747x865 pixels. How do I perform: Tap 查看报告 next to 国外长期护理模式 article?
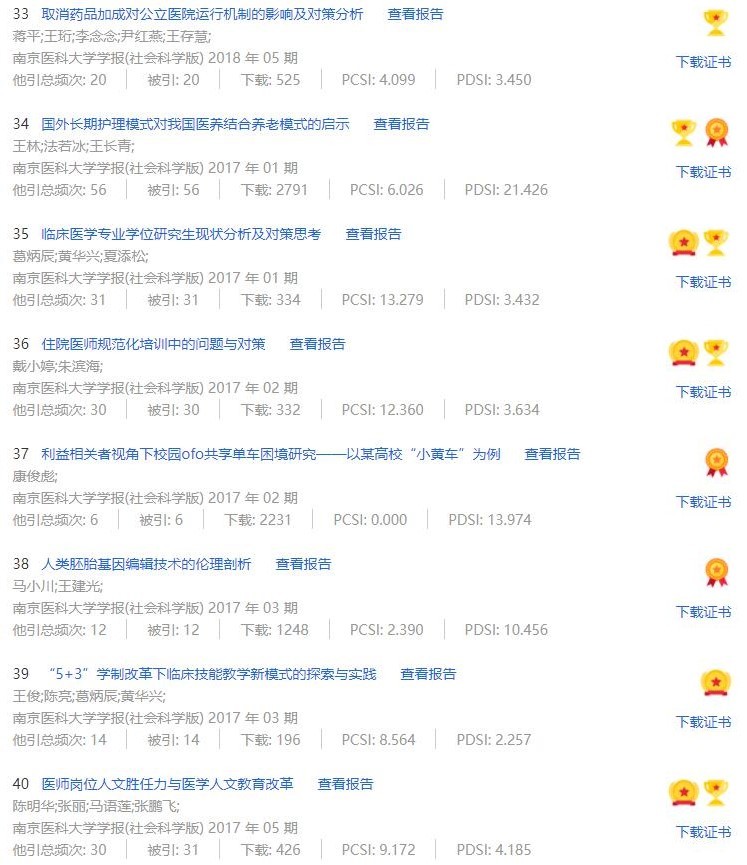coord(401,125)
